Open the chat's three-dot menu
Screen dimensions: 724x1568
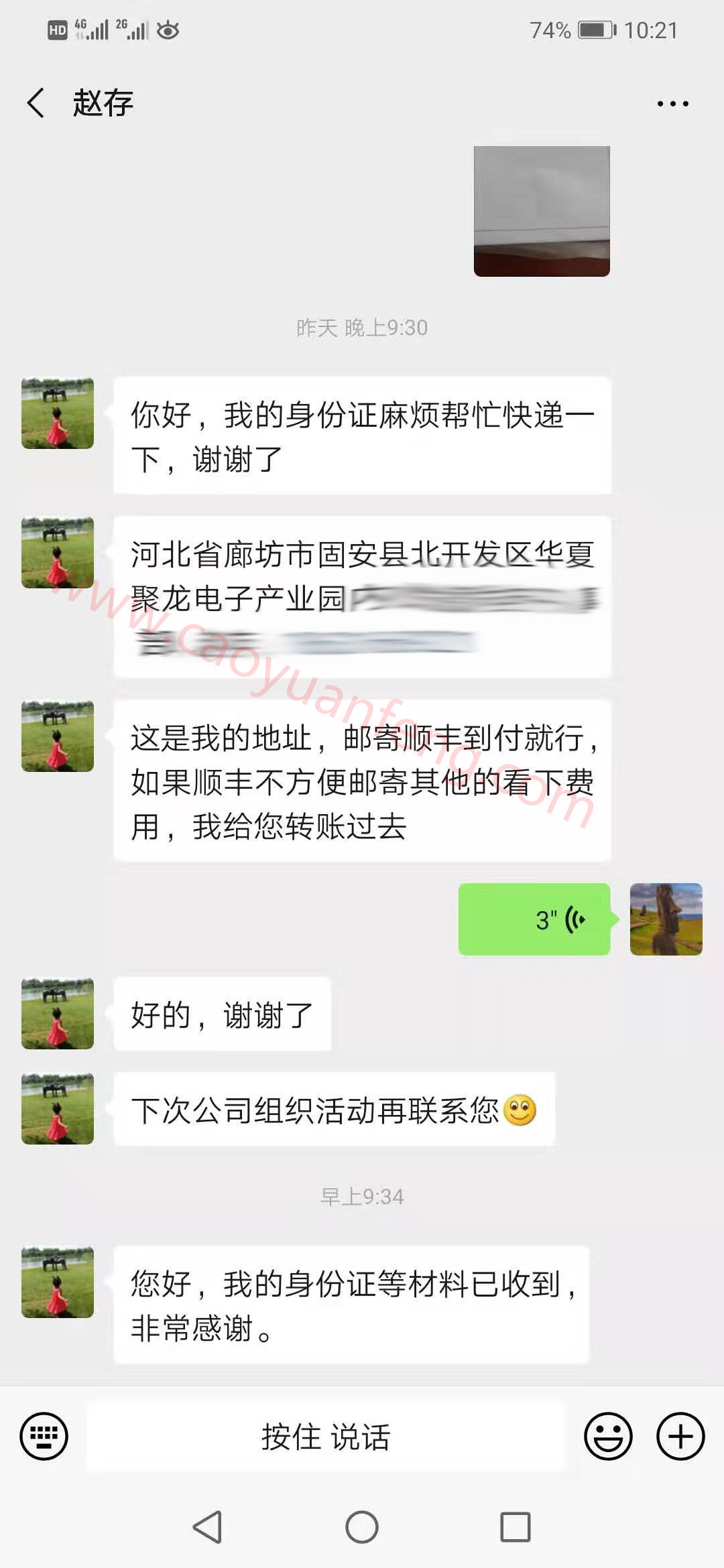point(672,104)
